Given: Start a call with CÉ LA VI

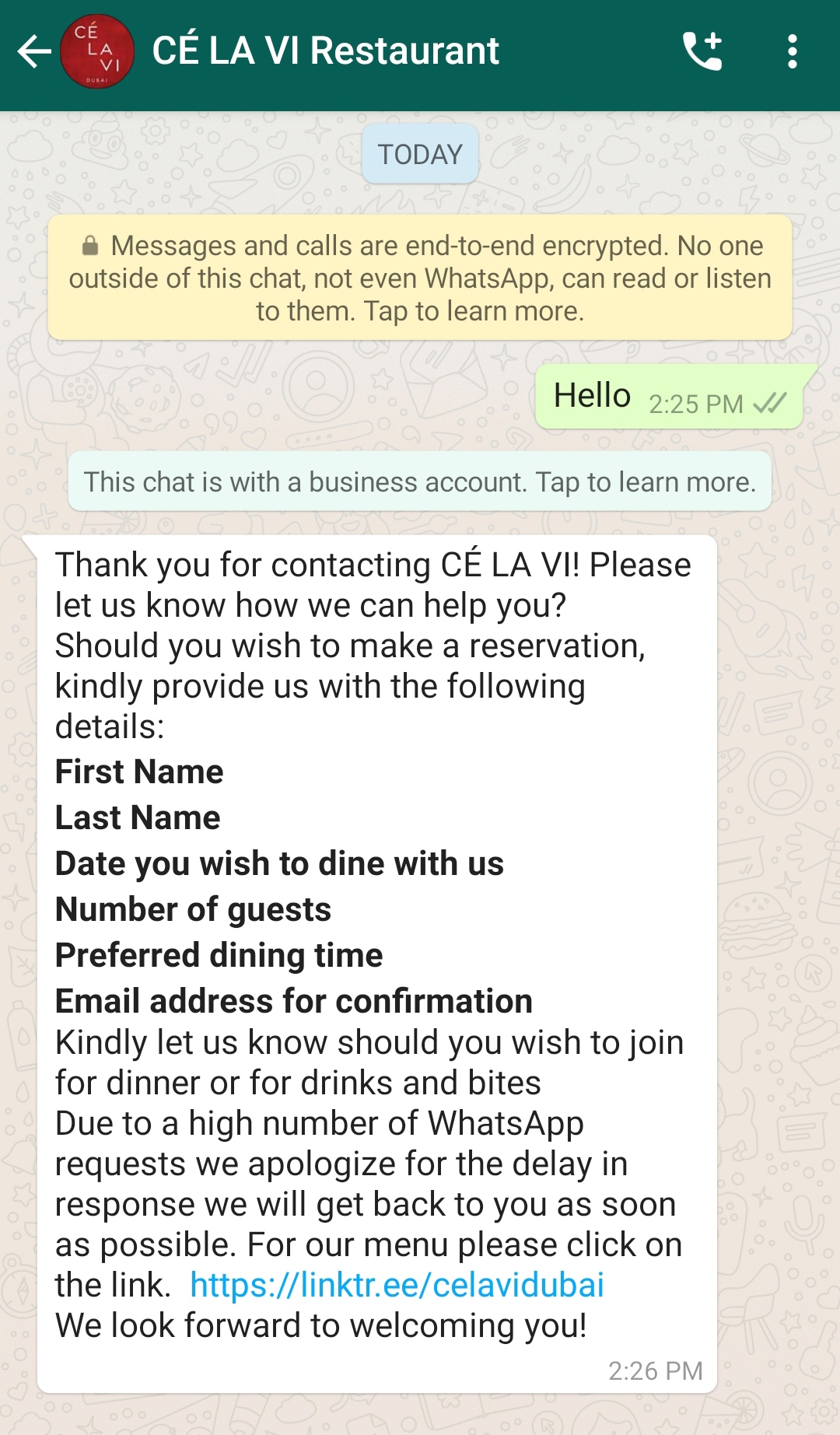Looking at the screenshot, I should [x=702, y=51].
